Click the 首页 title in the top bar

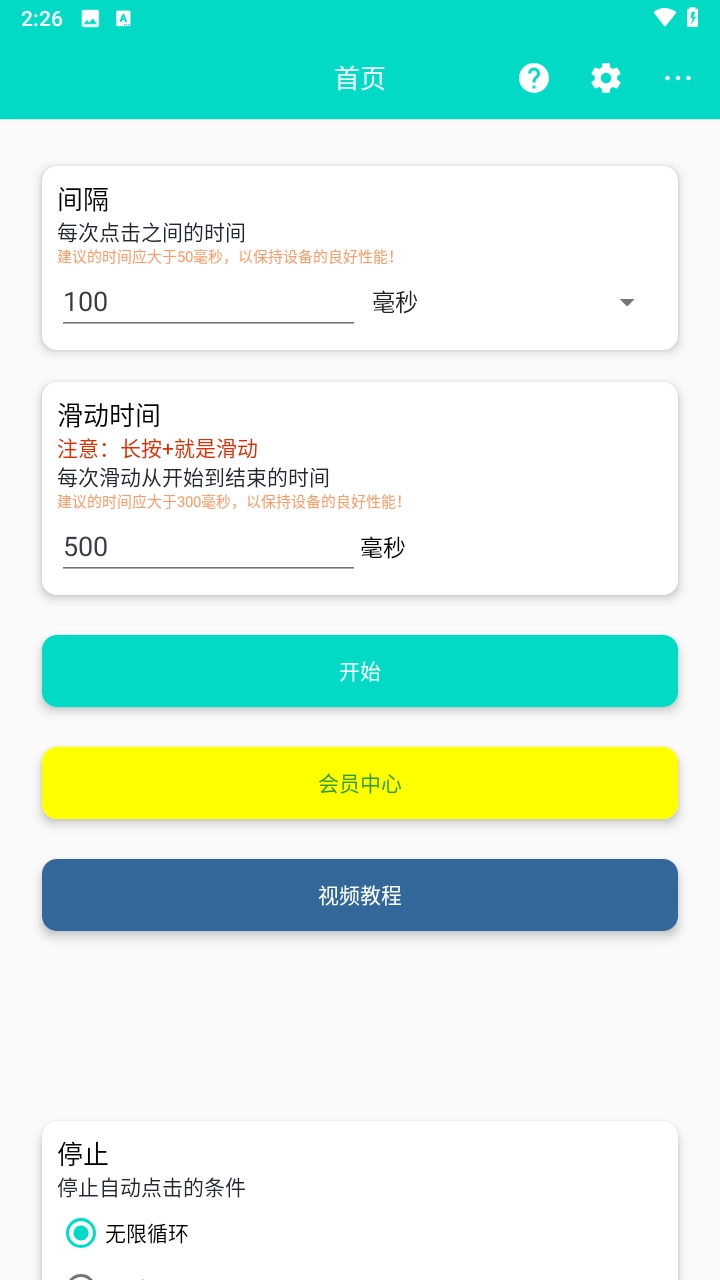360,78
